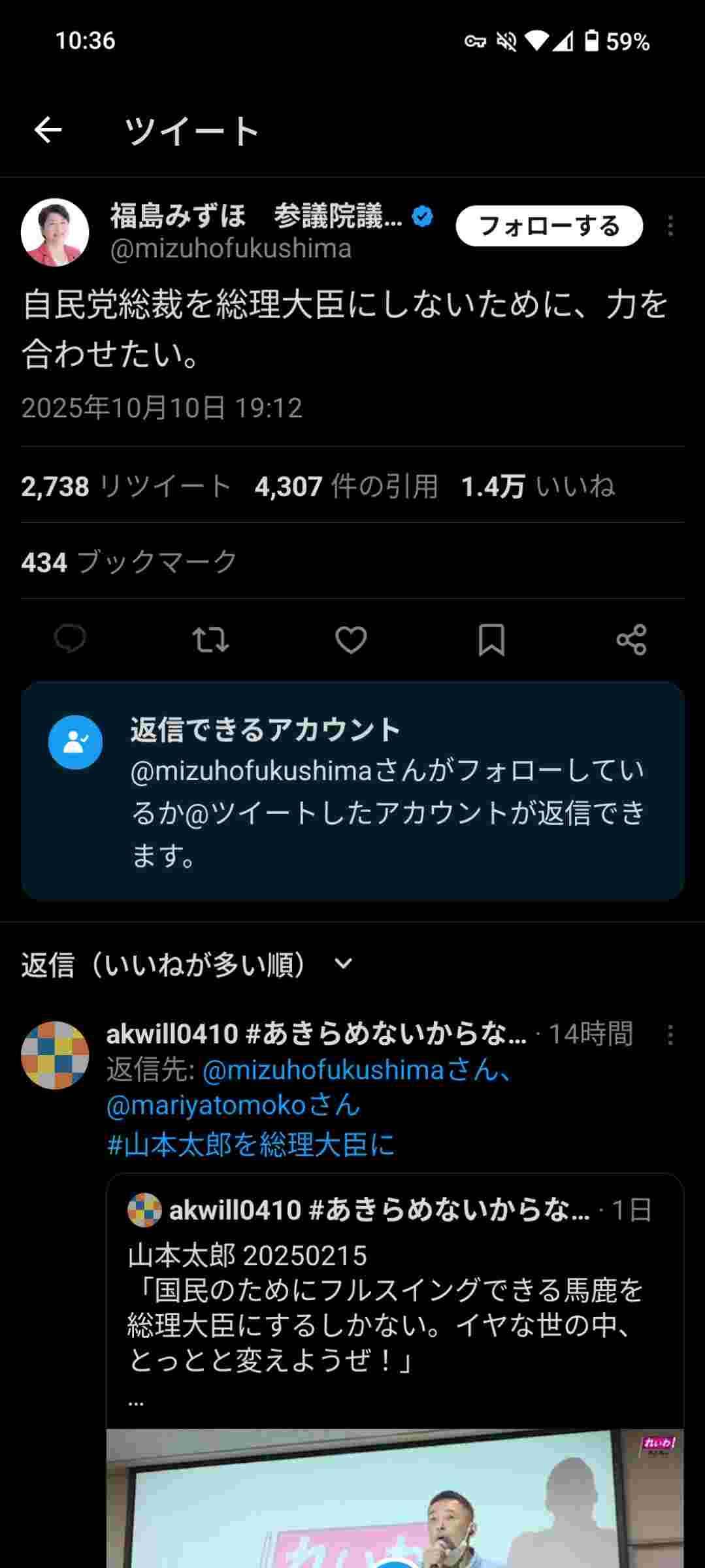View the 2,738 リツイート list
This screenshot has width=705, height=1568.
126,486
